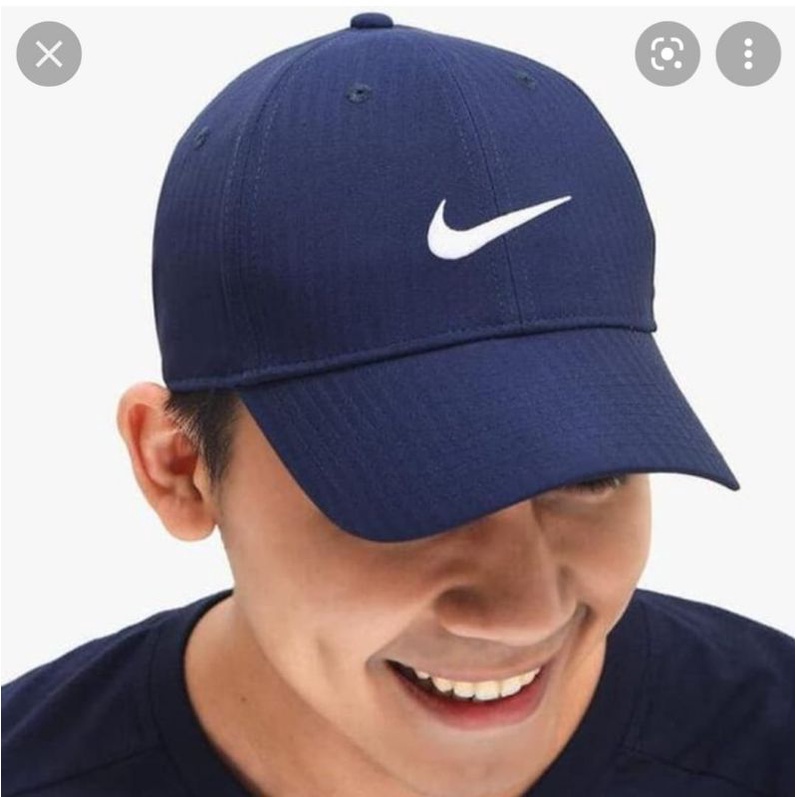Search this image with Lens

(667, 54)
